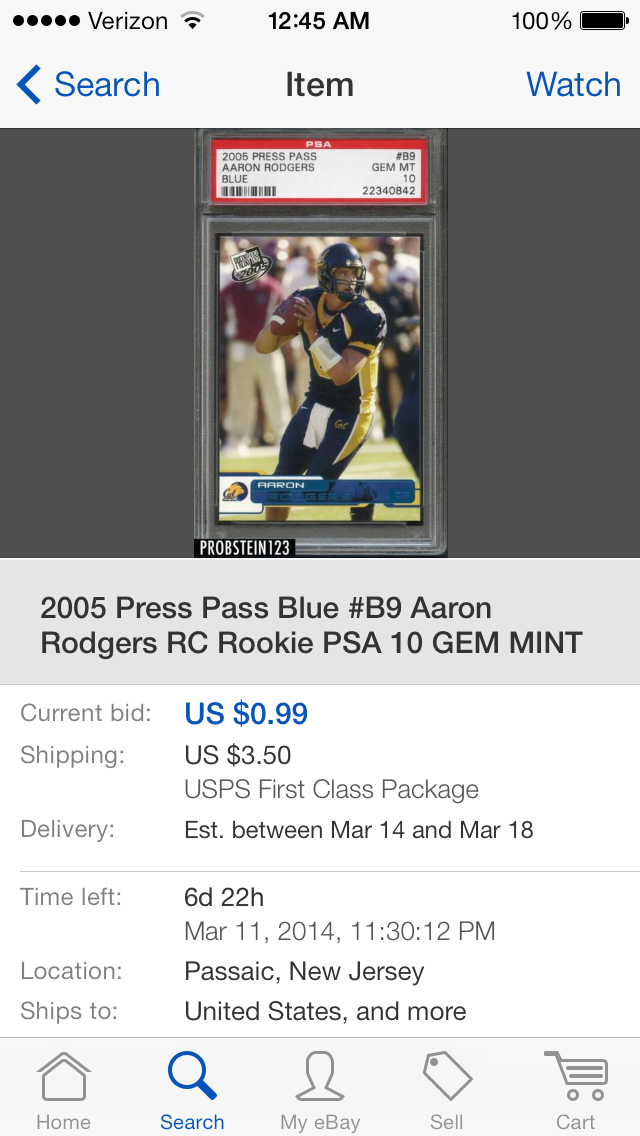Open the card photo full screen
Viewport: 640px width, 1136px height.
(x=320, y=343)
